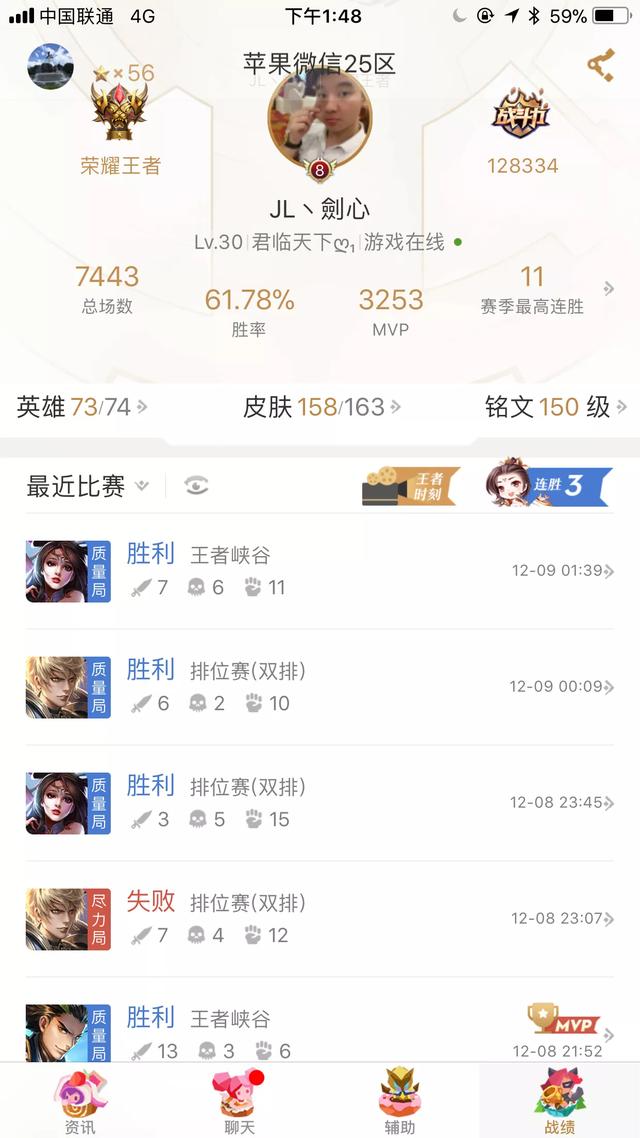Switch to the 聊天 tab

pos(240,1100)
